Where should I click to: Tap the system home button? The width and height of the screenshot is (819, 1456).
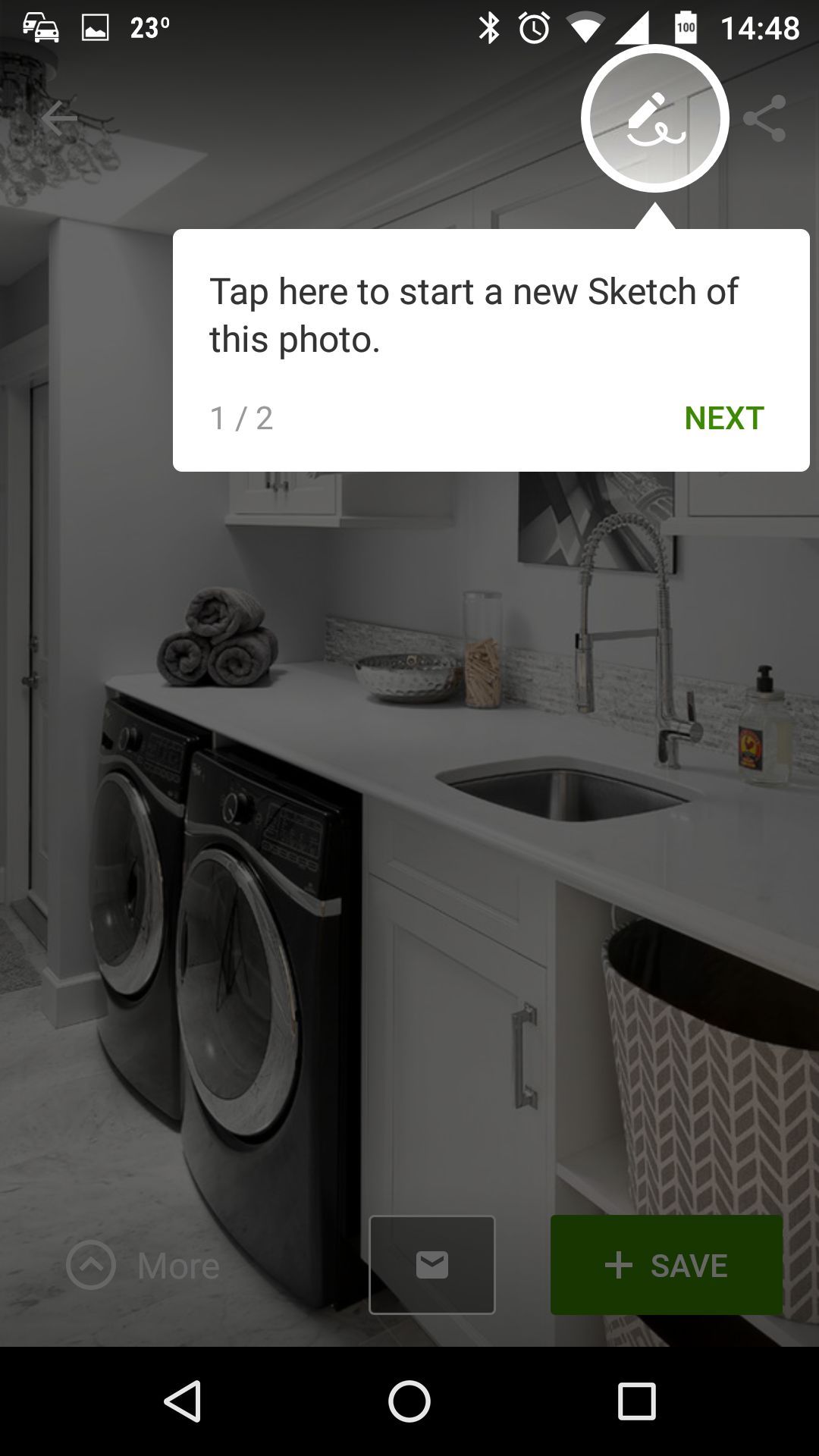tap(409, 1401)
